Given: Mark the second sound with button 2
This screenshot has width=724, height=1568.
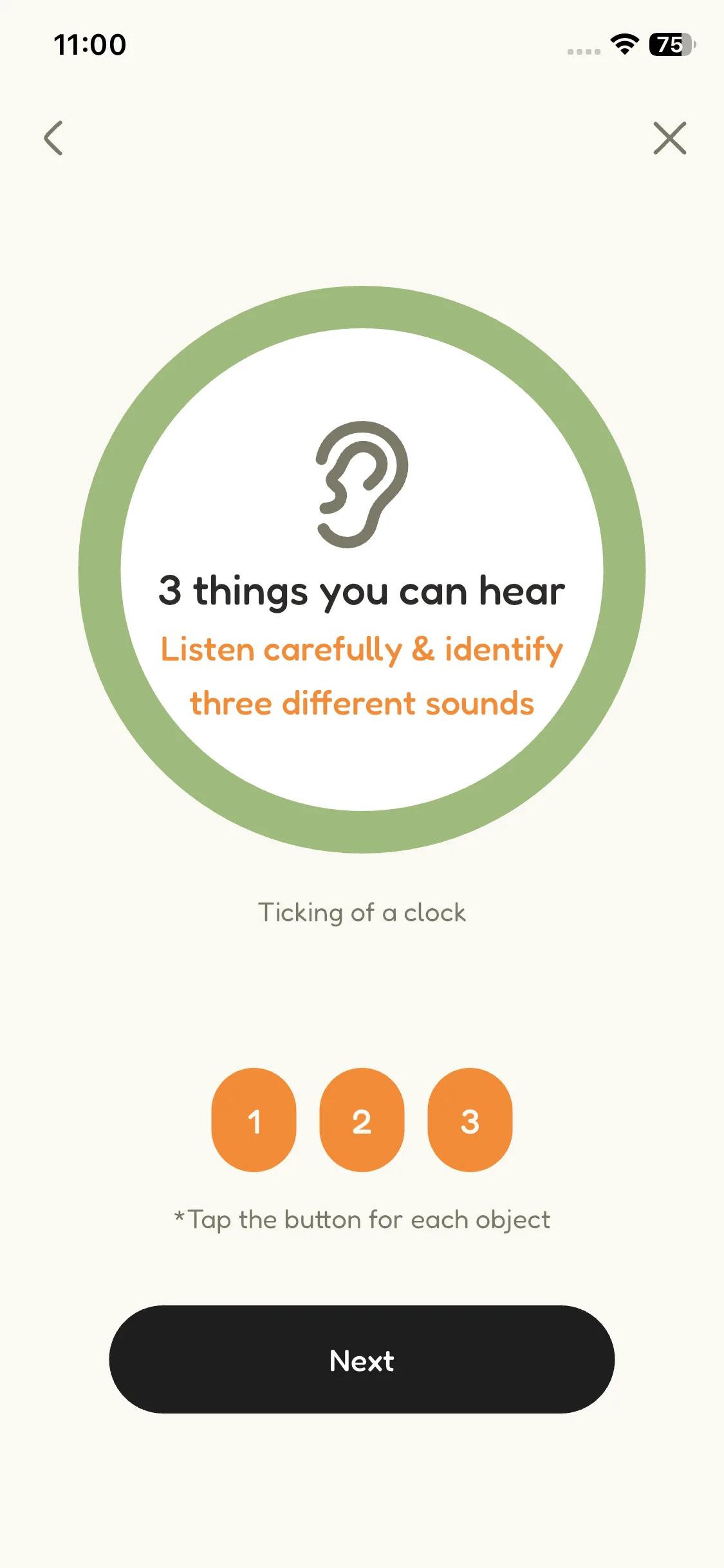Looking at the screenshot, I should pos(362,1120).
